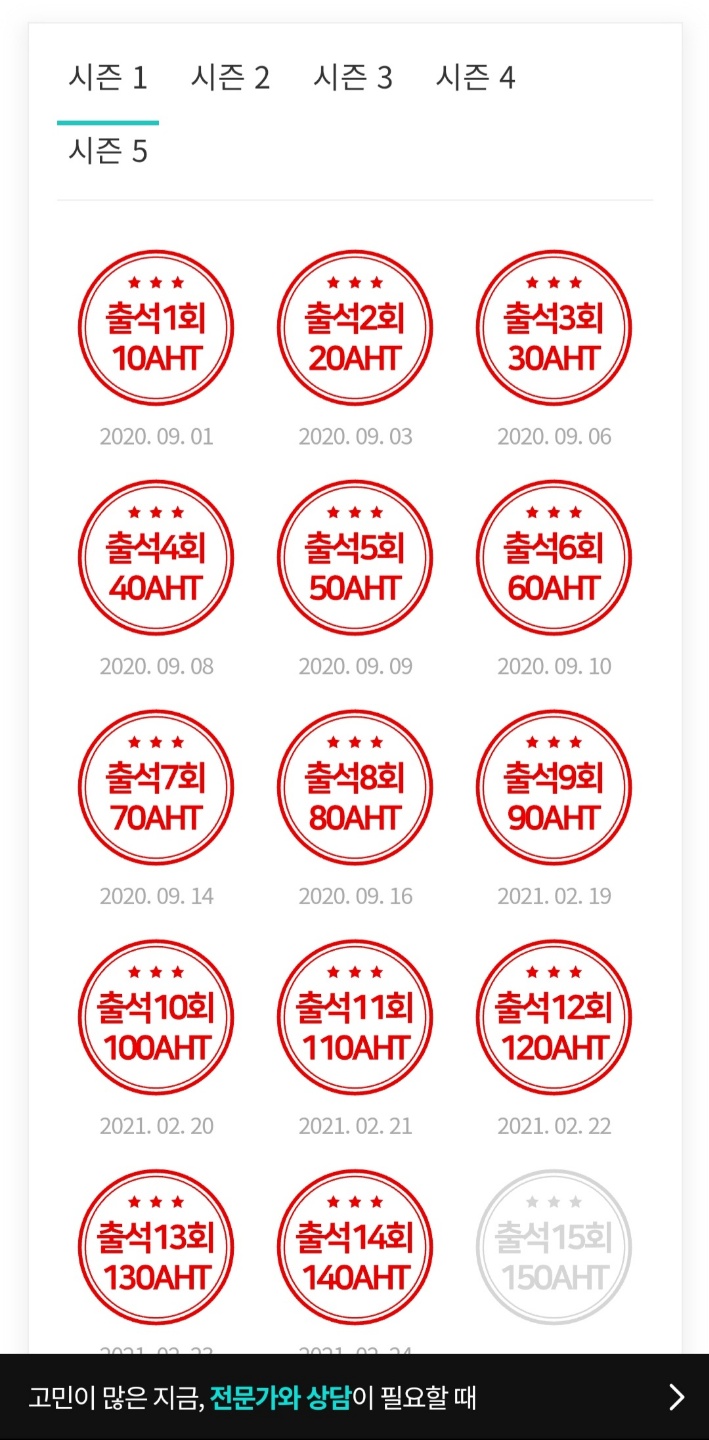Select the 시즌 1 tab
Screen dimensions: 709x1440
pyautogui.click(x=108, y=78)
